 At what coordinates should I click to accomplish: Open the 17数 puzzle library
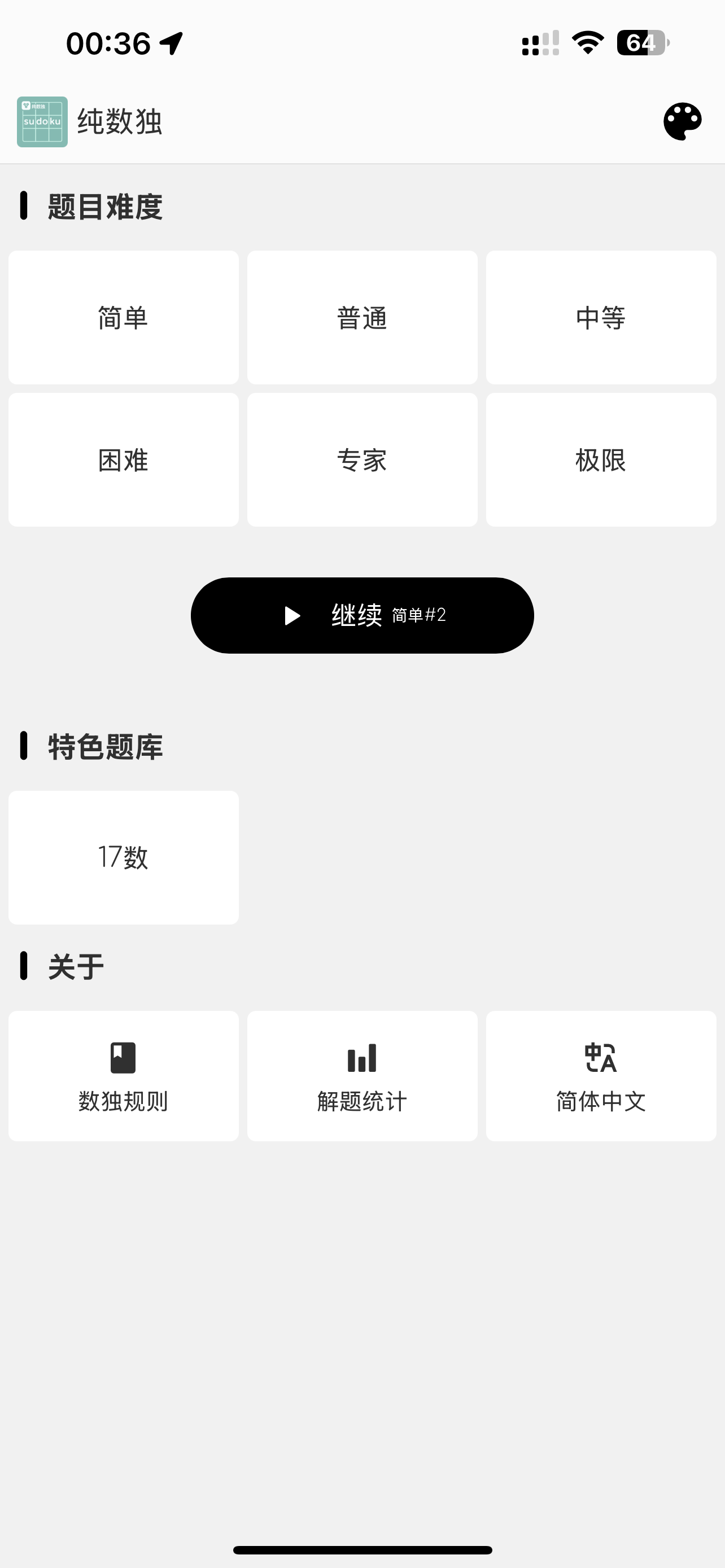tap(124, 857)
